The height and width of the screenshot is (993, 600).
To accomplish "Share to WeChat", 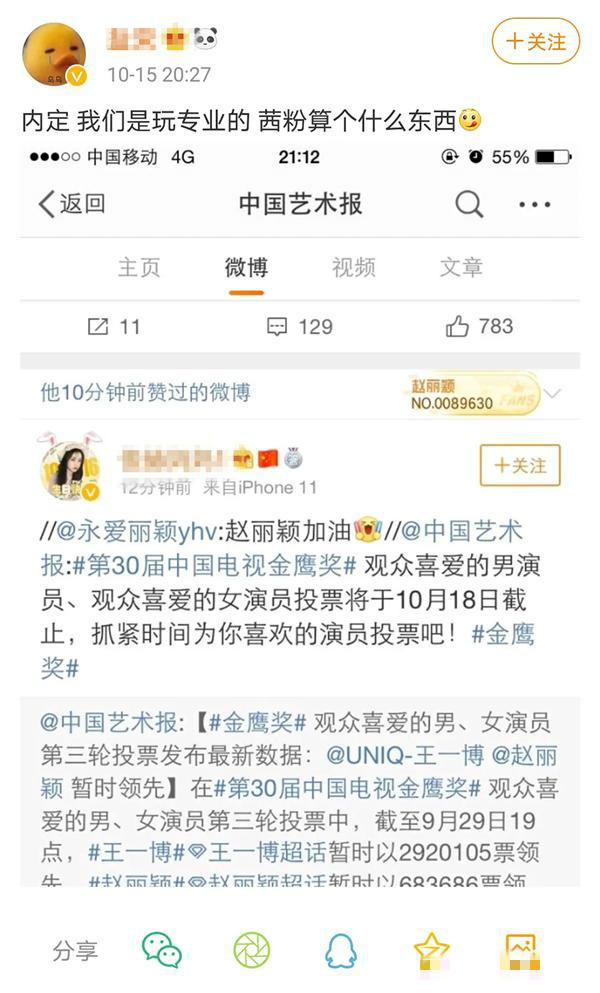I will pos(161,950).
